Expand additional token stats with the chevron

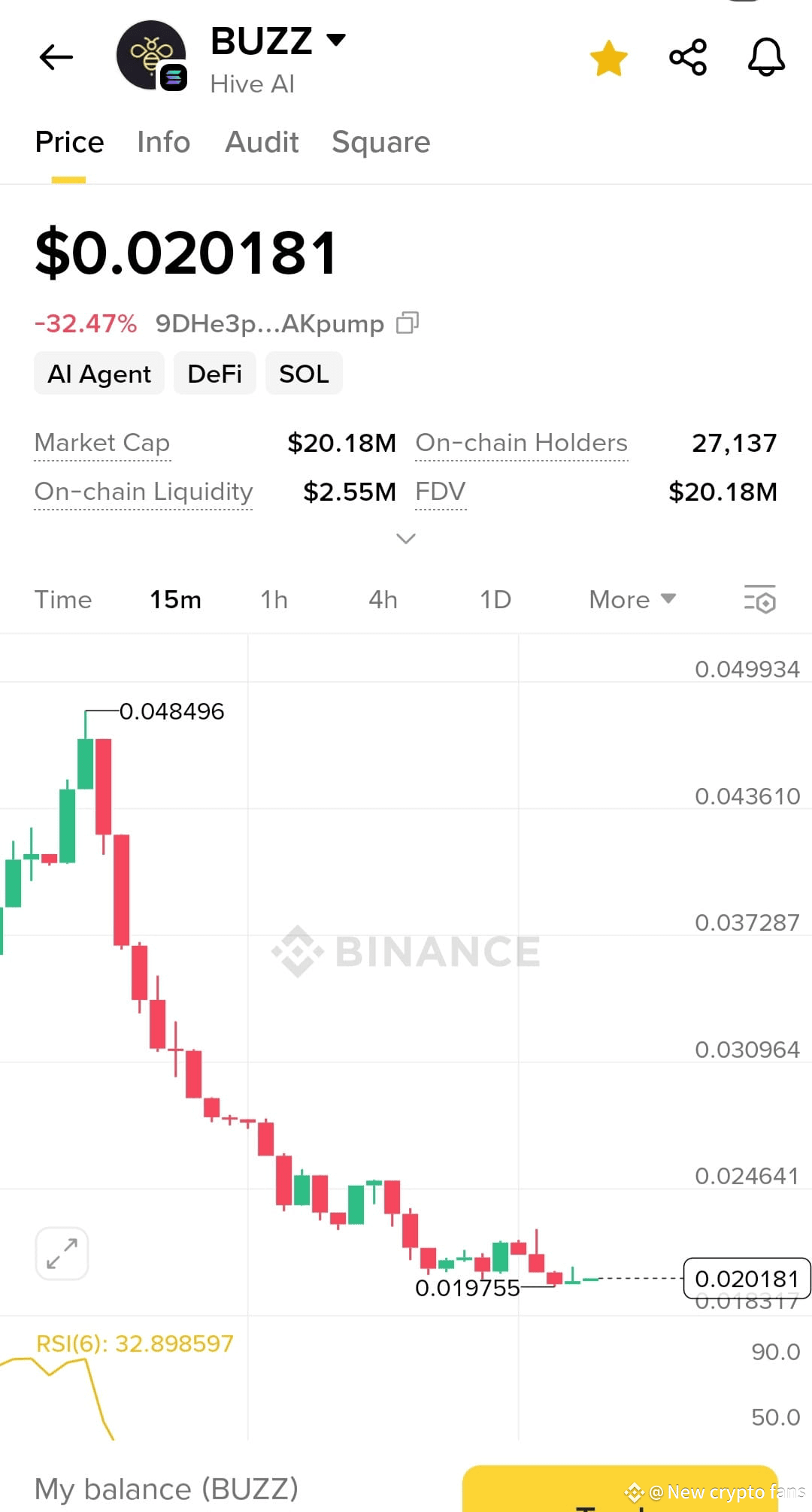[405, 538]
